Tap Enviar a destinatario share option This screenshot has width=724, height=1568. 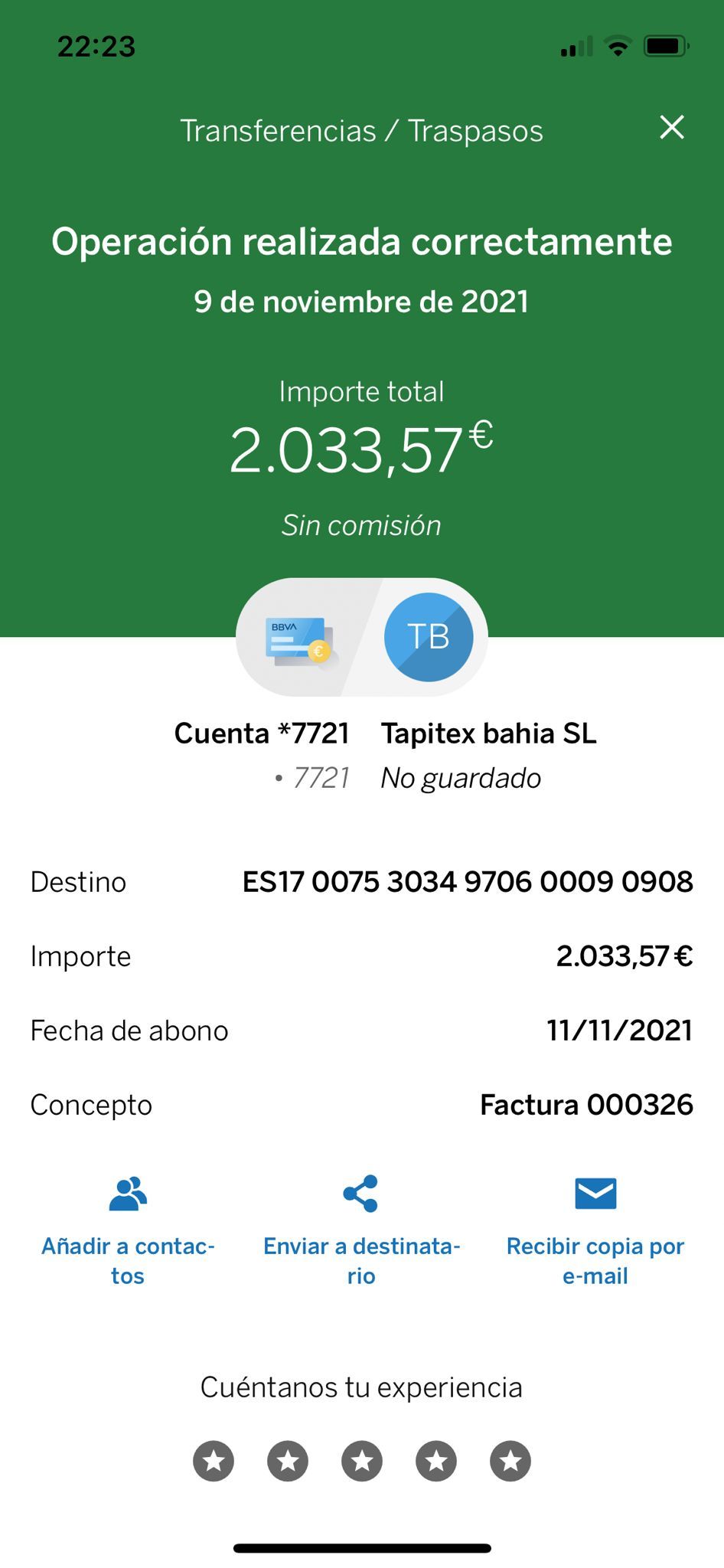click(x=361, y=1230)
